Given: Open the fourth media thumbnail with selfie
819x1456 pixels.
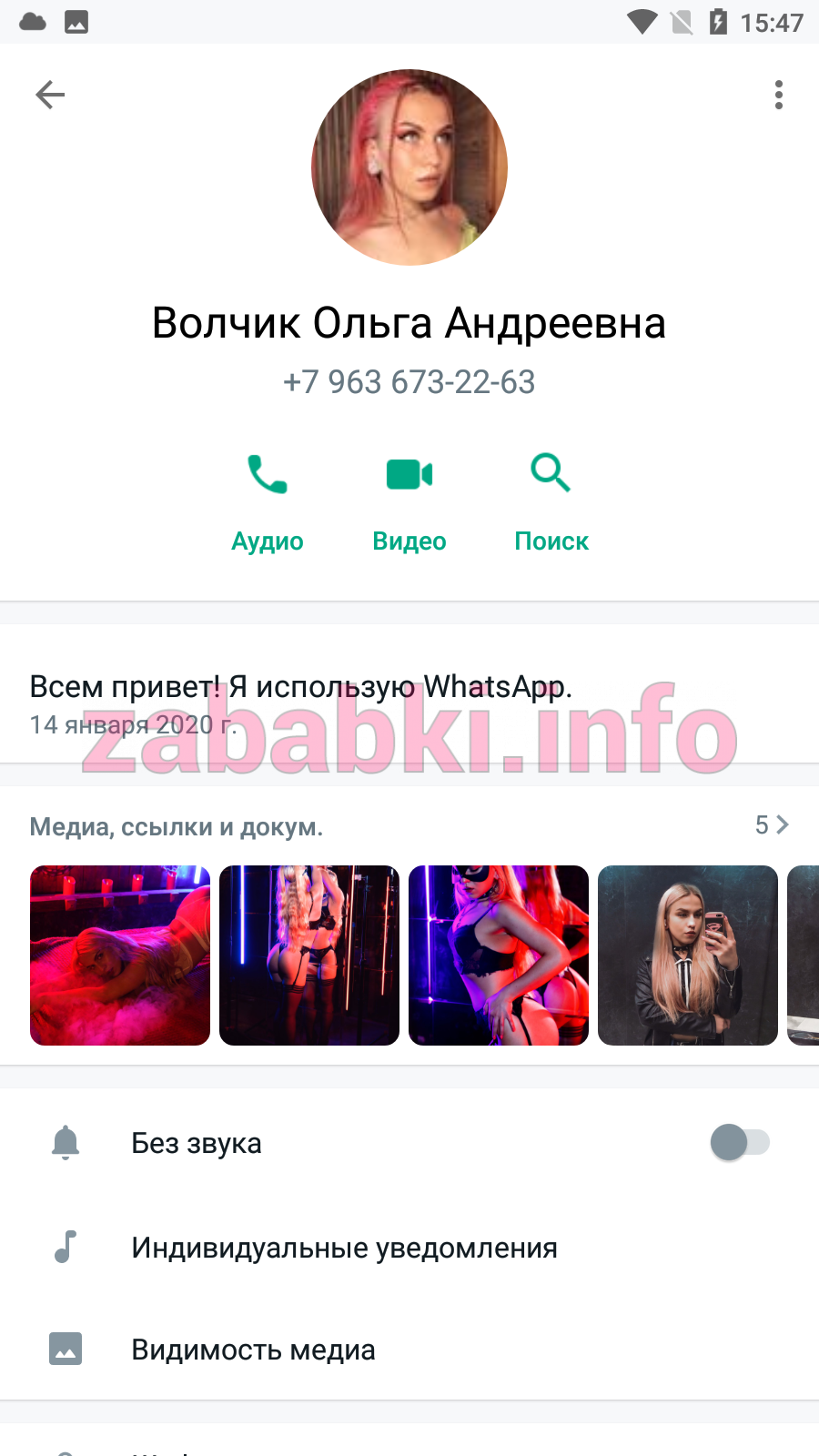Looking at the screenshot, I should coord(688,955).
